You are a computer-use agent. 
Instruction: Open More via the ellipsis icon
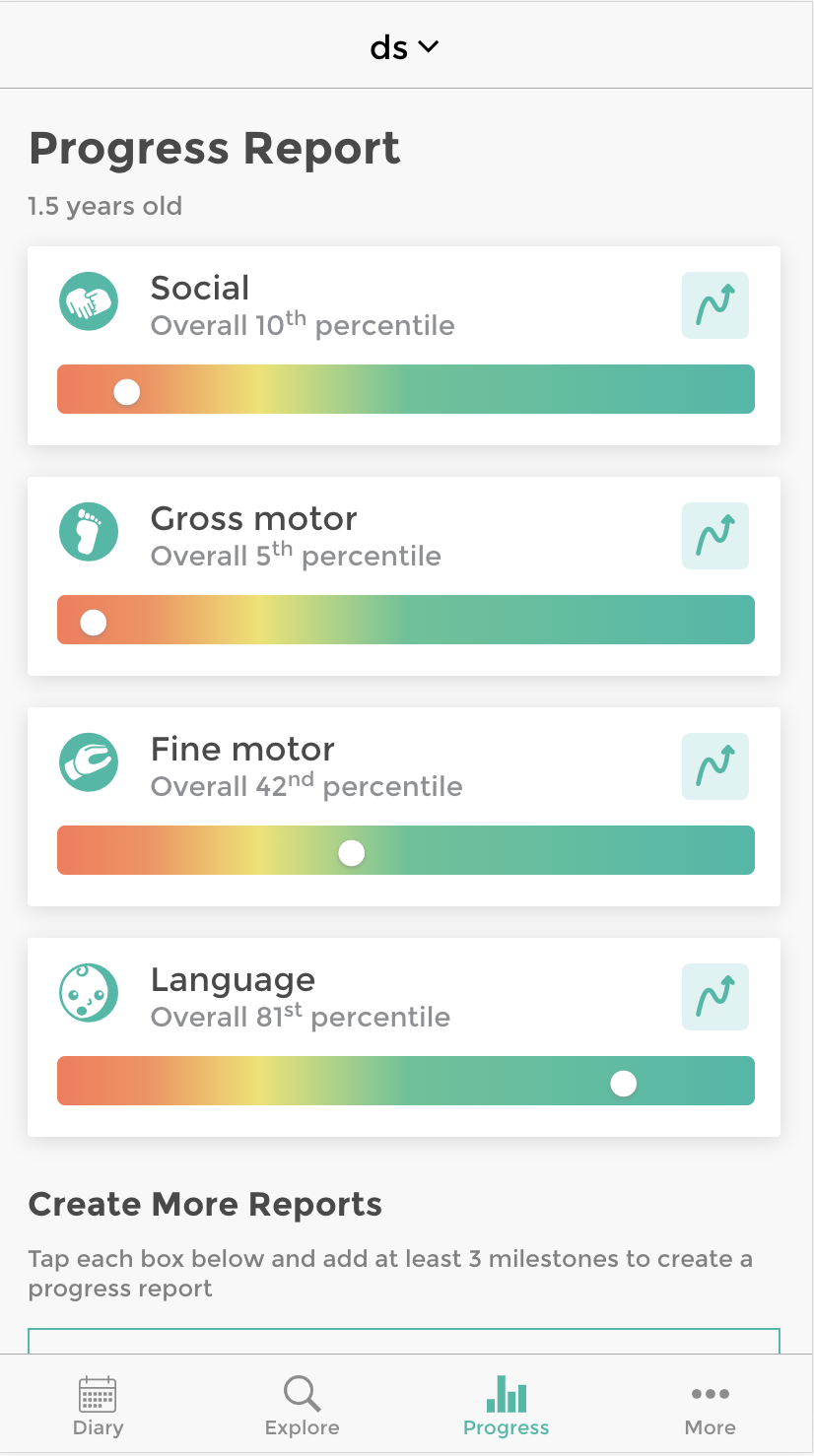(x=711, y=1394)
